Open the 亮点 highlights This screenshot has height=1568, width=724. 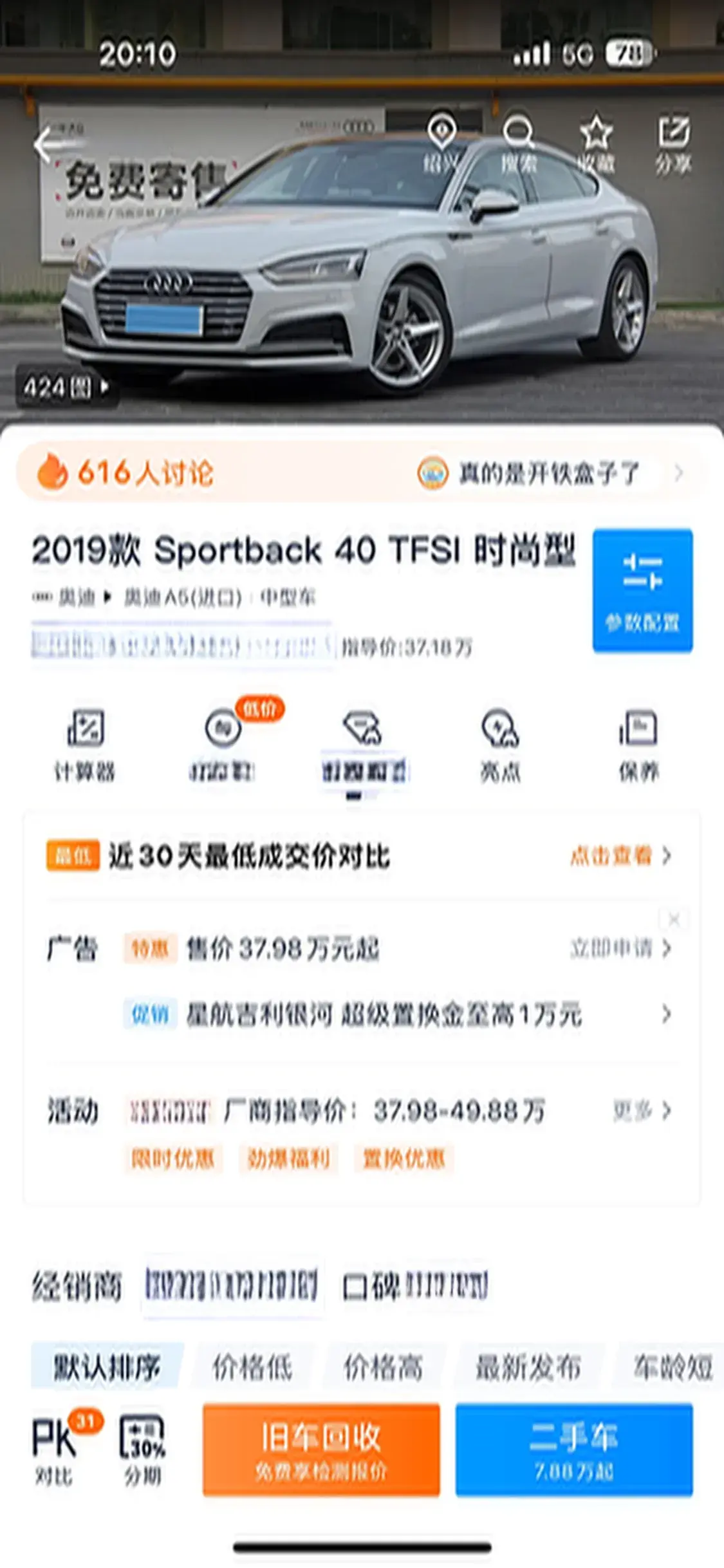pyautogui.click(x=500, y=745)
